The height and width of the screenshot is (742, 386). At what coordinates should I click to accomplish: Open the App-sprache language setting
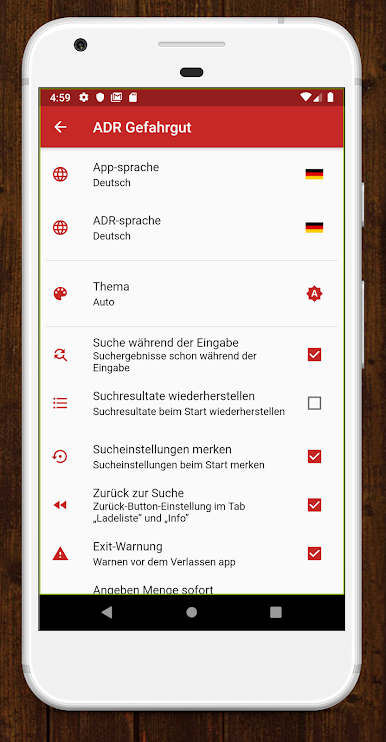click(192, 175)
